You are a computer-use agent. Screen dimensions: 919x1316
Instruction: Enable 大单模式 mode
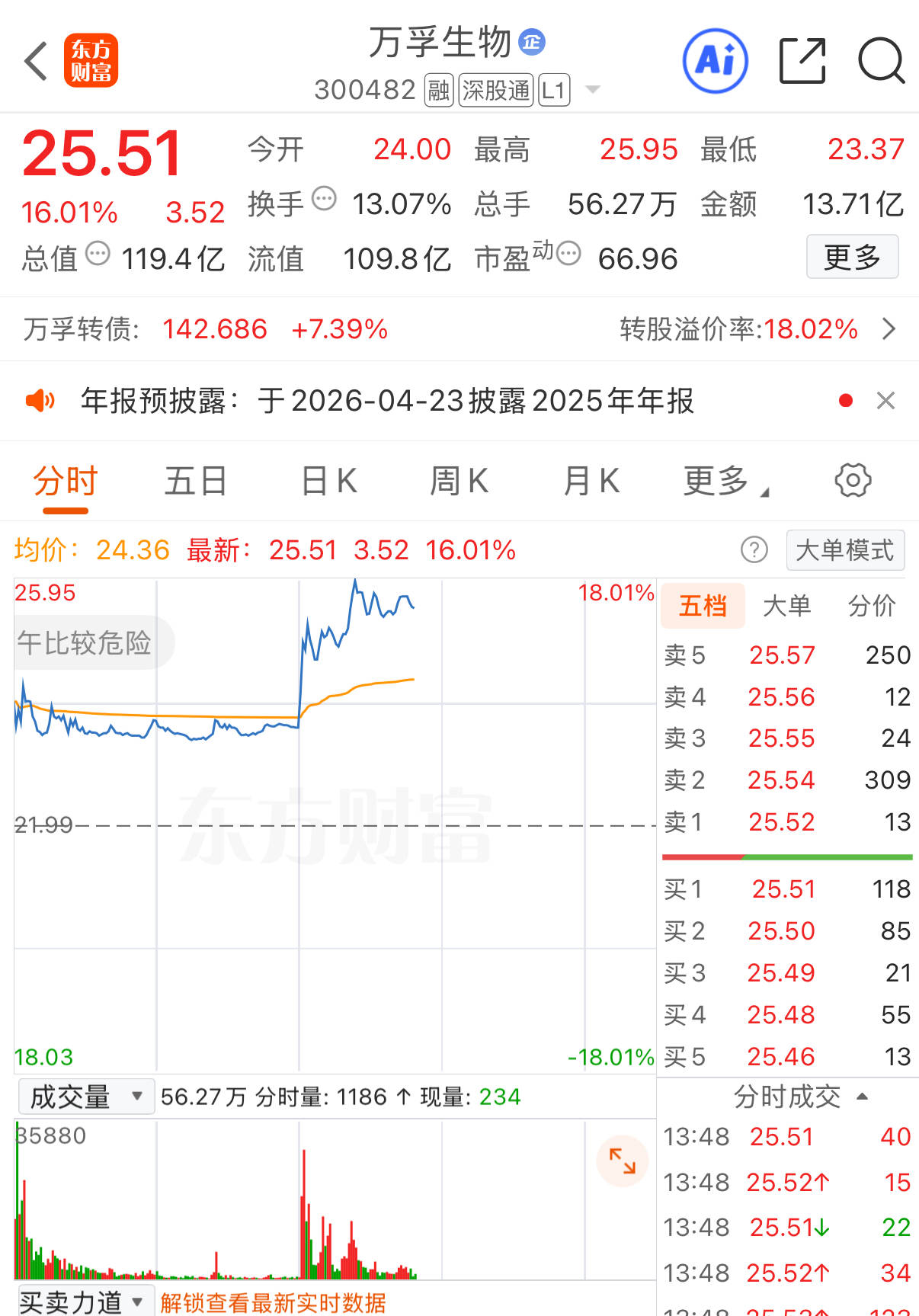pyautogui.click(x=844, y=549)
